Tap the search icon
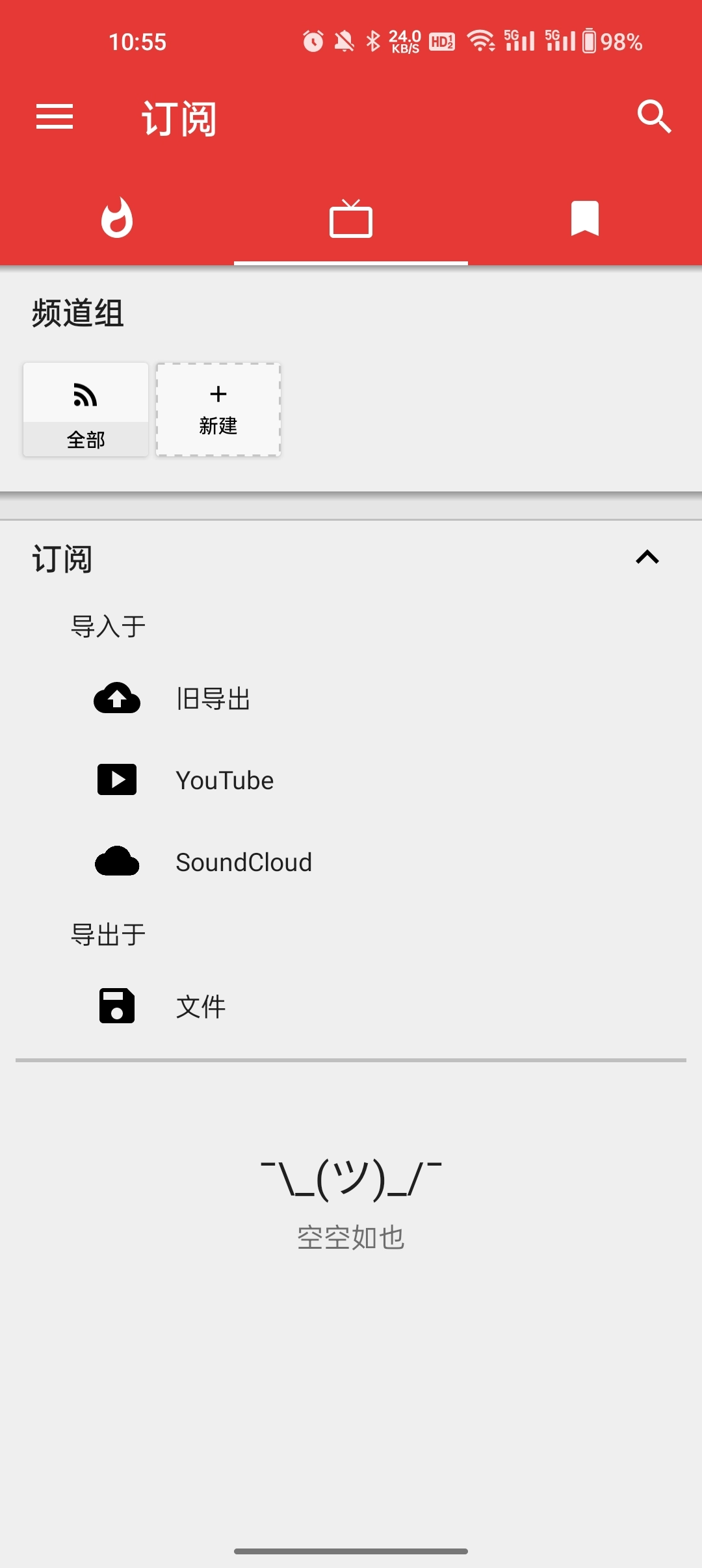702x1568 pixels. click(654, 117)
